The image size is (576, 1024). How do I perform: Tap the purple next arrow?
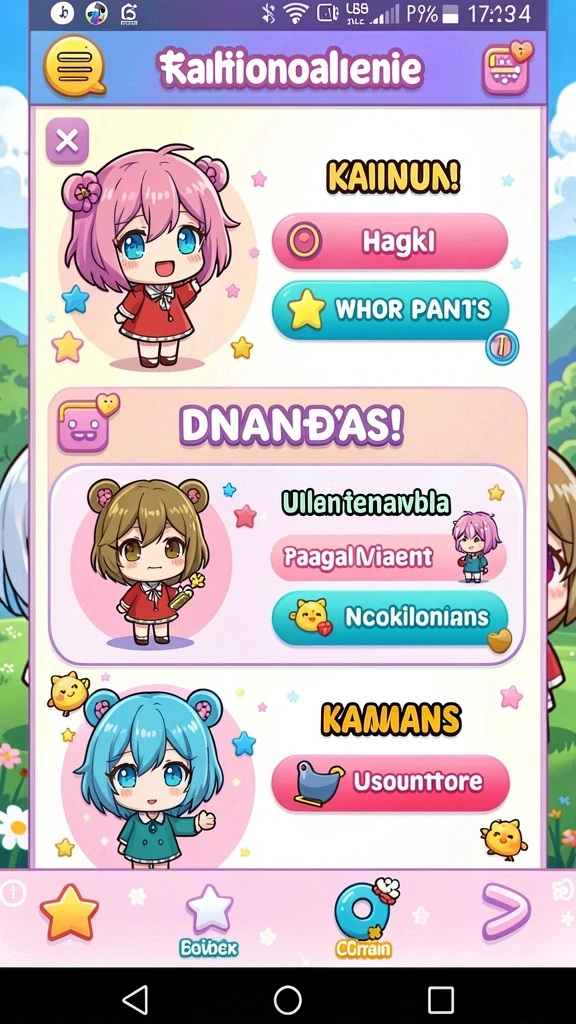pos(506,911)
